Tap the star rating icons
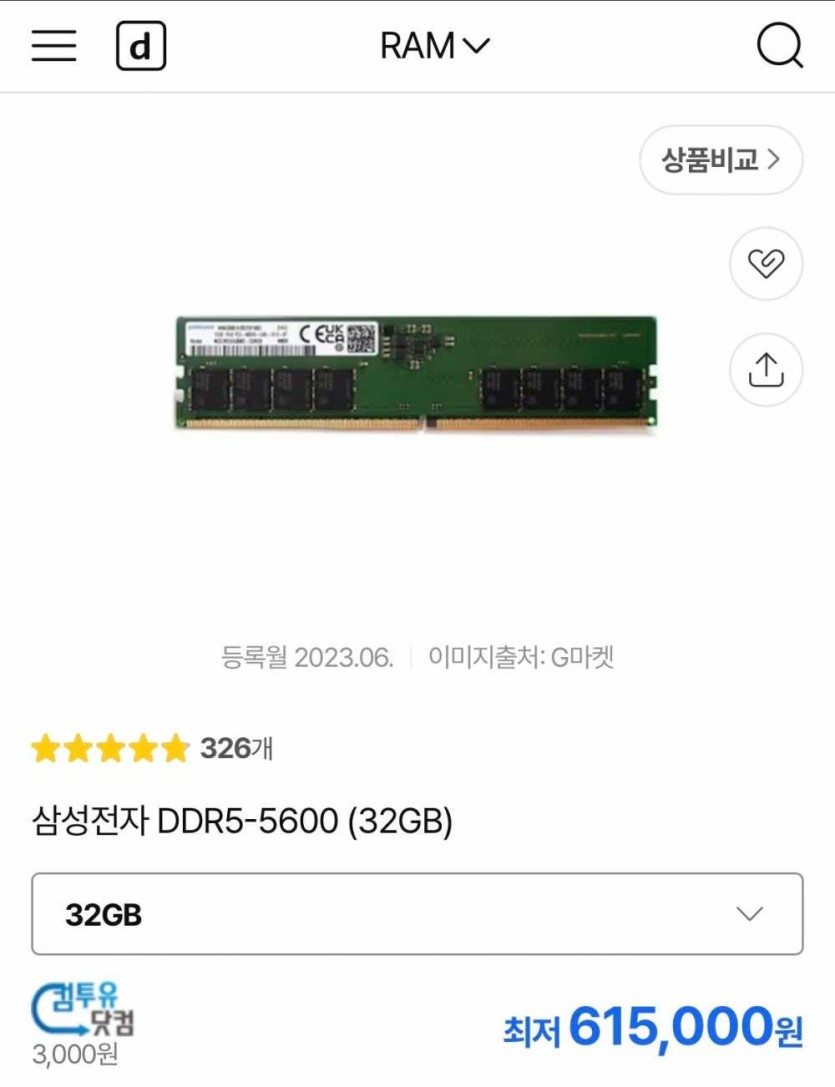This screenshot has width=835, height=1087. pos(108,747)
